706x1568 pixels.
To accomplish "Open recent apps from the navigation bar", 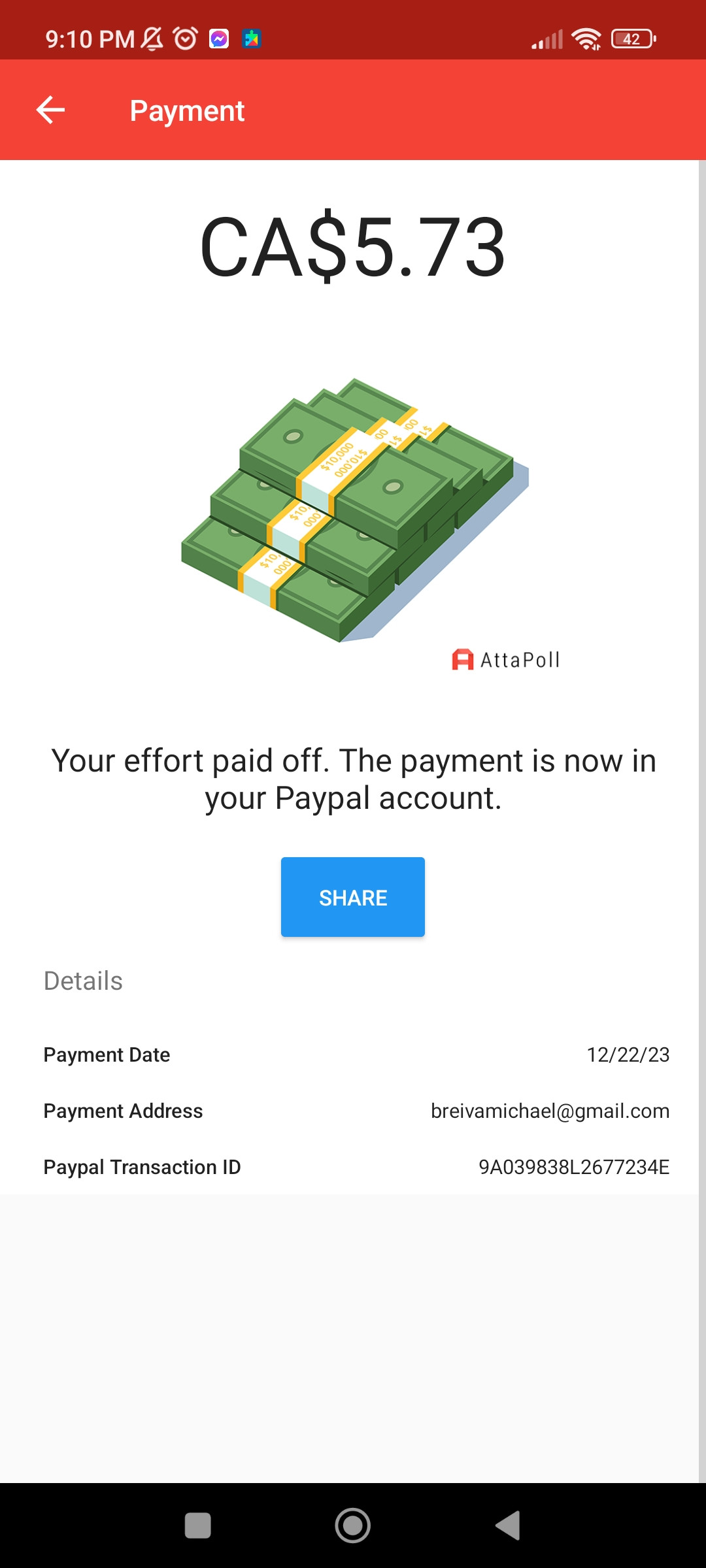I will tap(198, 1526).
